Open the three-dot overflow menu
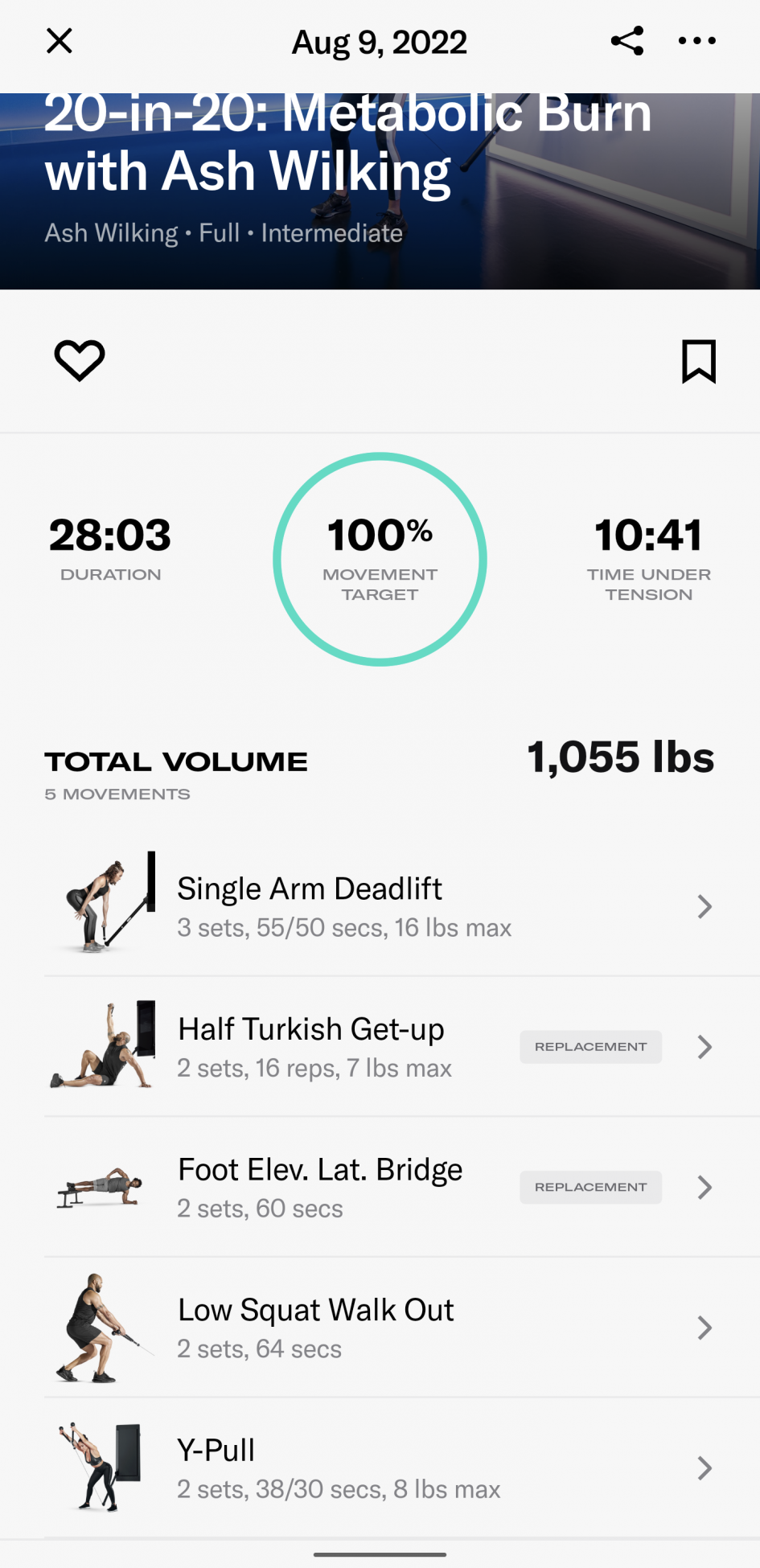The image size is (760, 1568). (x=696, y=41)
